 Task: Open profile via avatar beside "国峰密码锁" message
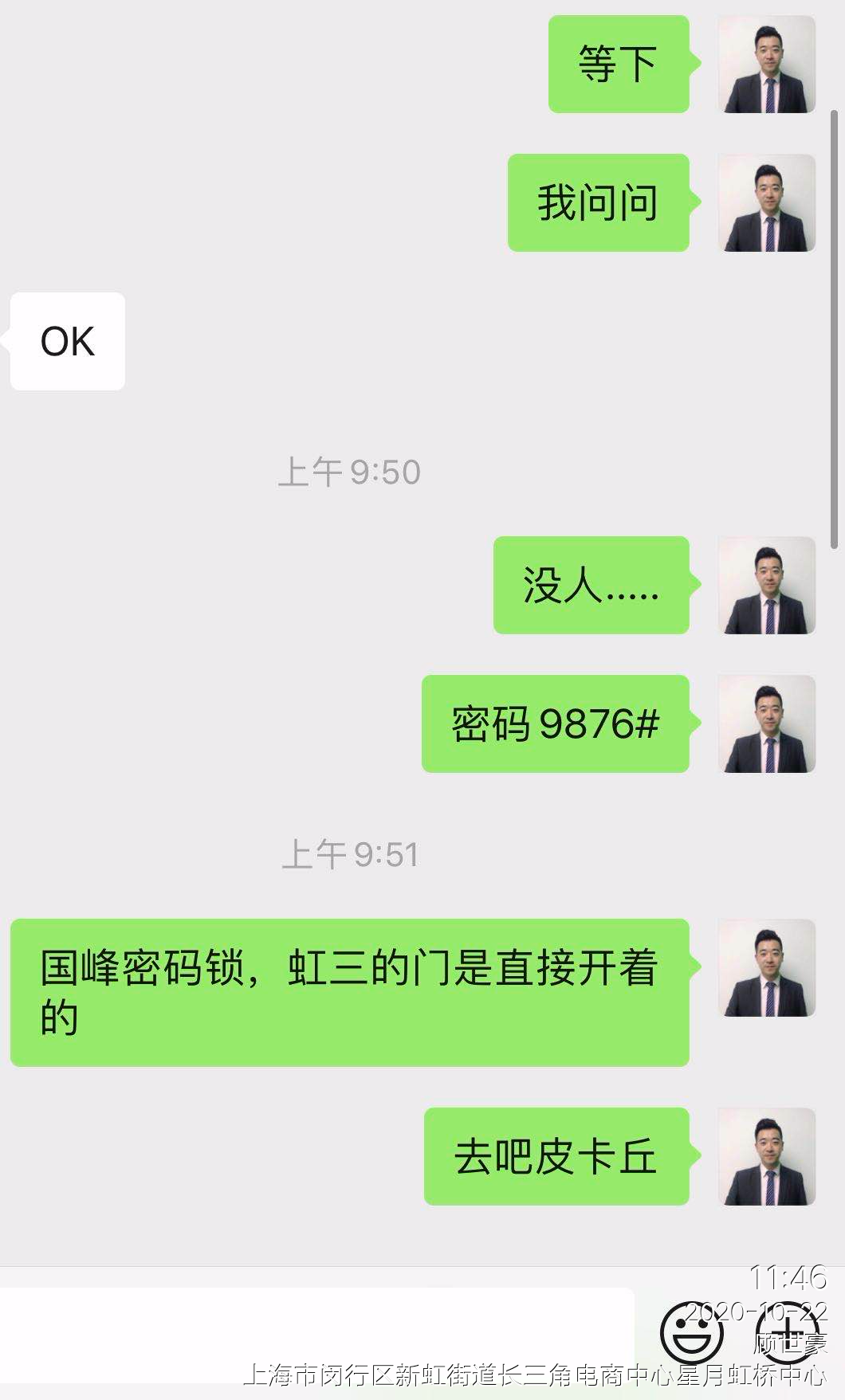pos(766,968)
